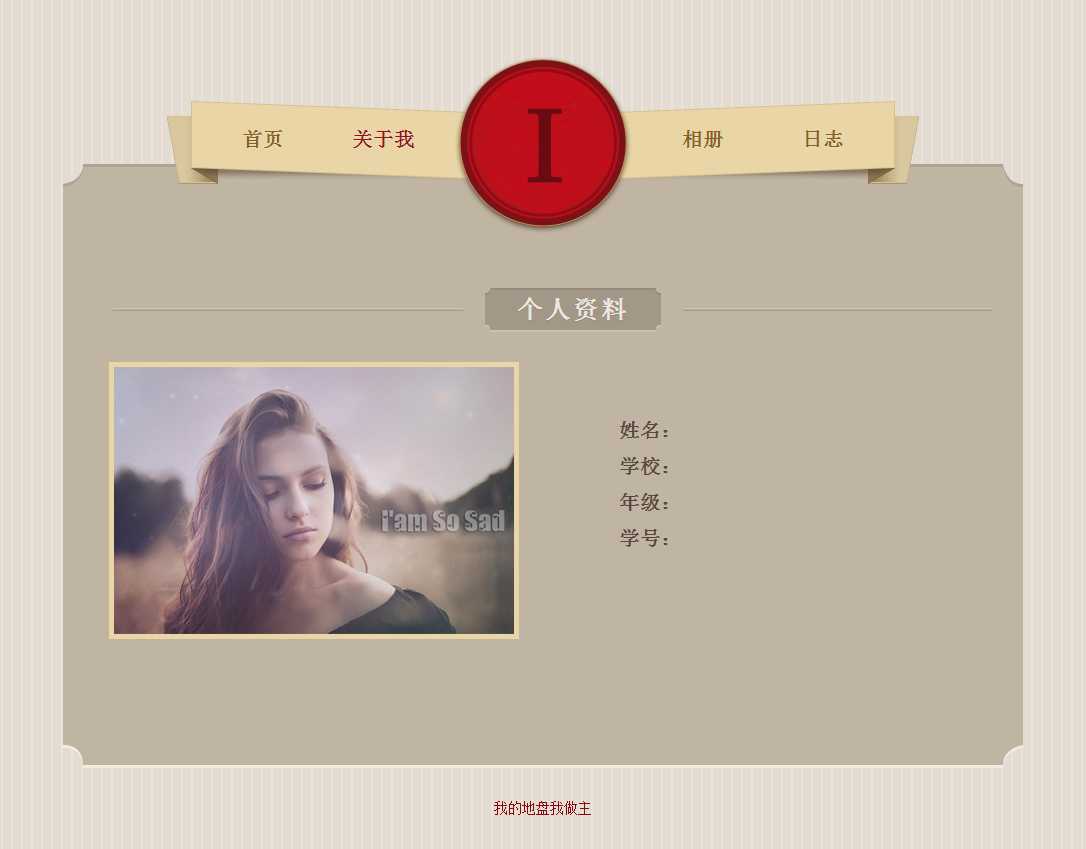
Task: Open the 相册 photo album page
Action: (702, 139)
